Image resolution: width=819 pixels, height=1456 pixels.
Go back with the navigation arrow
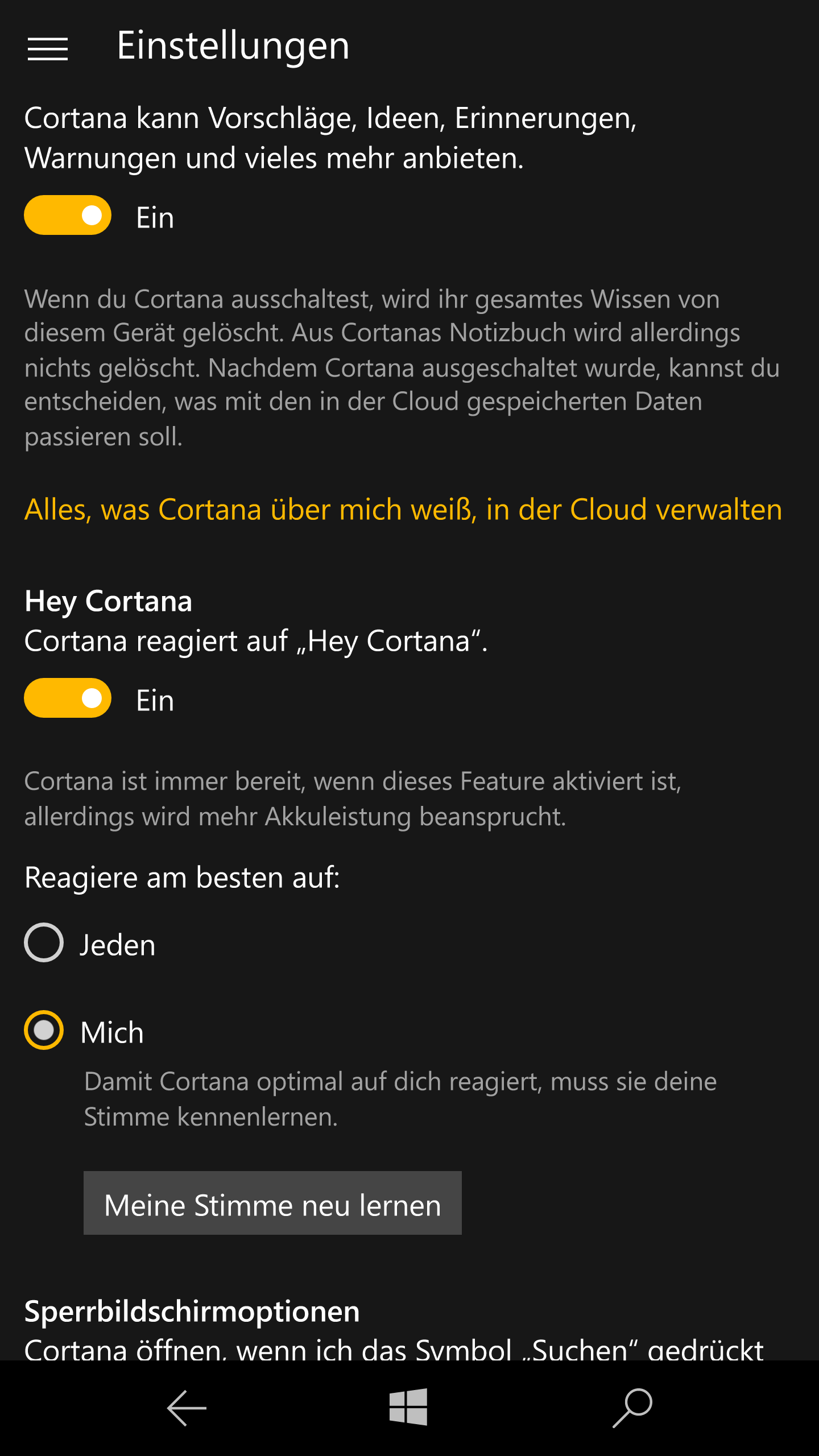pyautogui.click(x=187, y=1408)
